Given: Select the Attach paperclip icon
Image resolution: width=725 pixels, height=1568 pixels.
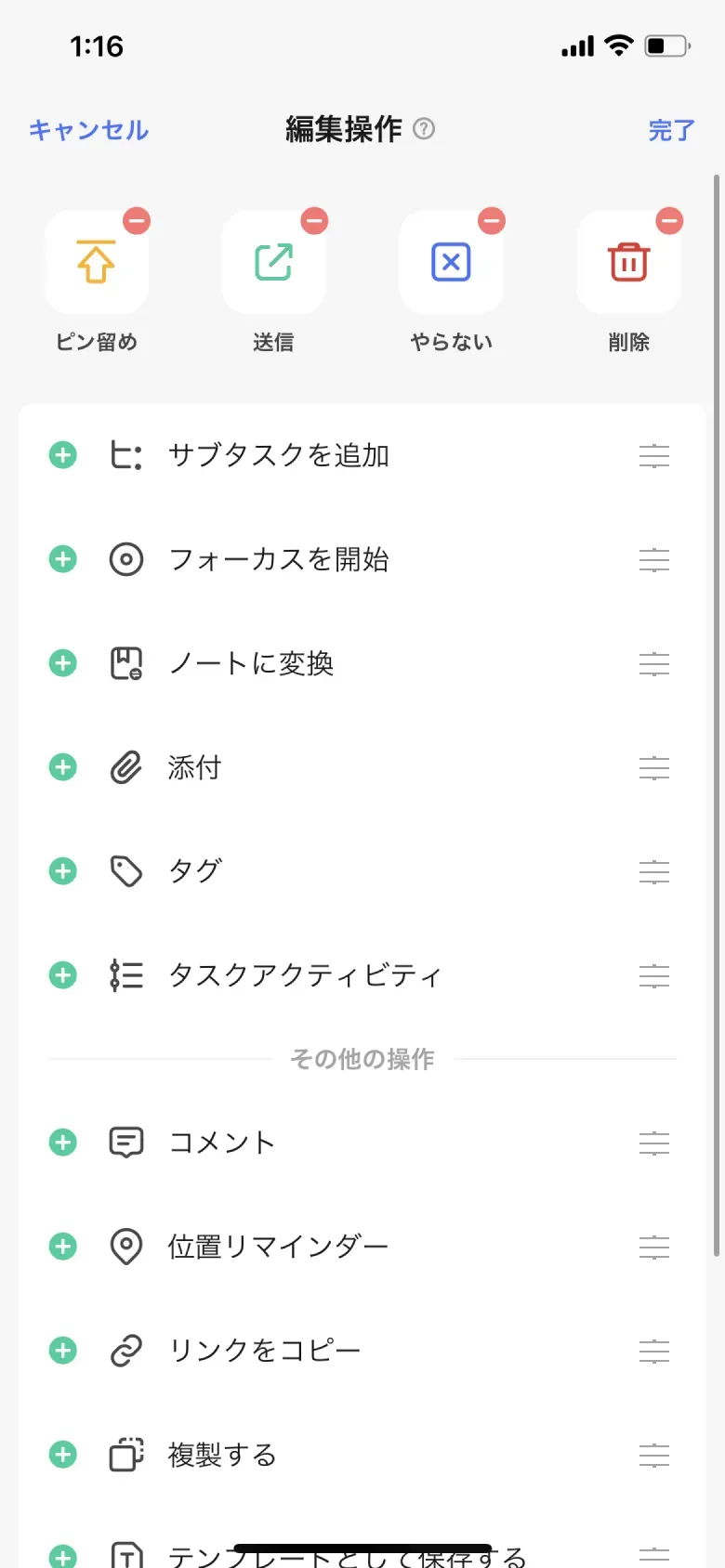Looking at the screenshot, I should [x=126, y=767].
